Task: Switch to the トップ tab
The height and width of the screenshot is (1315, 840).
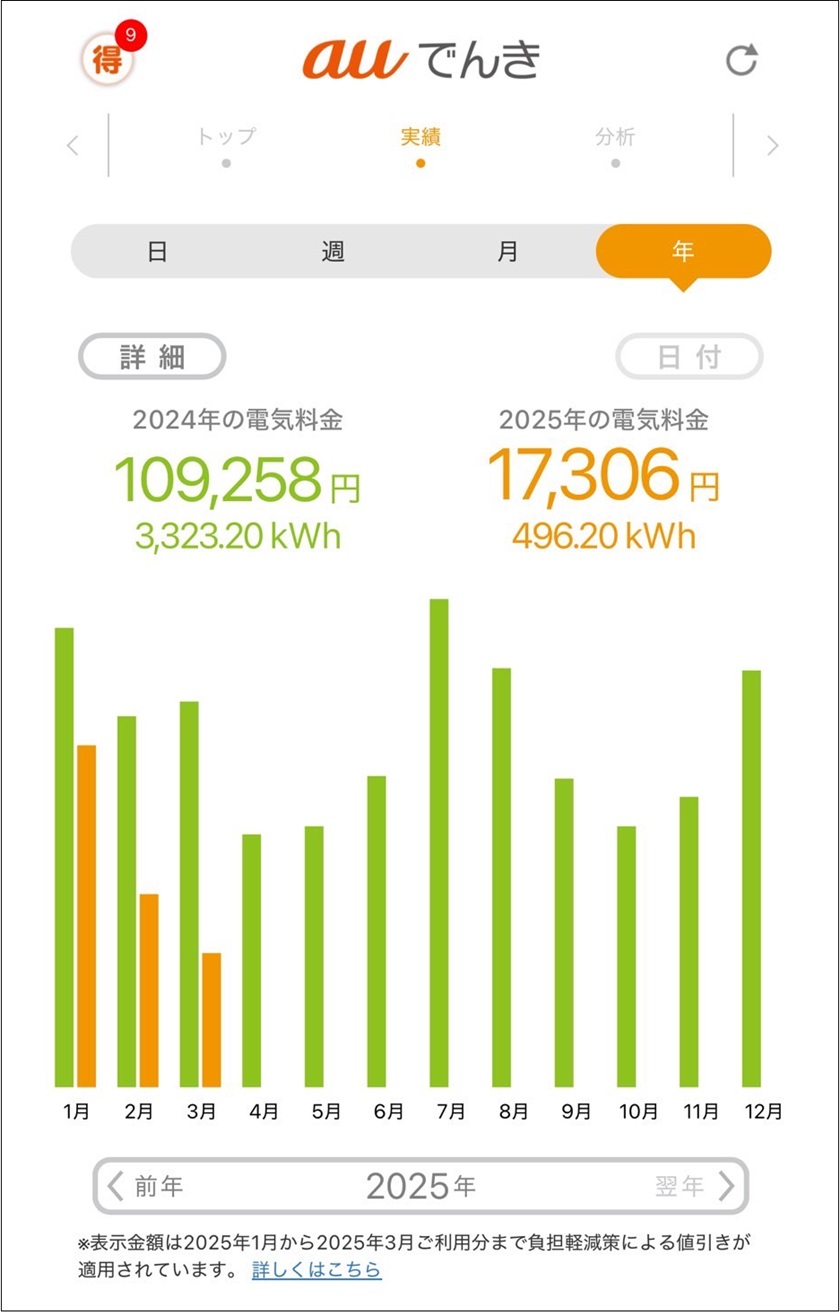Action: (226, 138)
